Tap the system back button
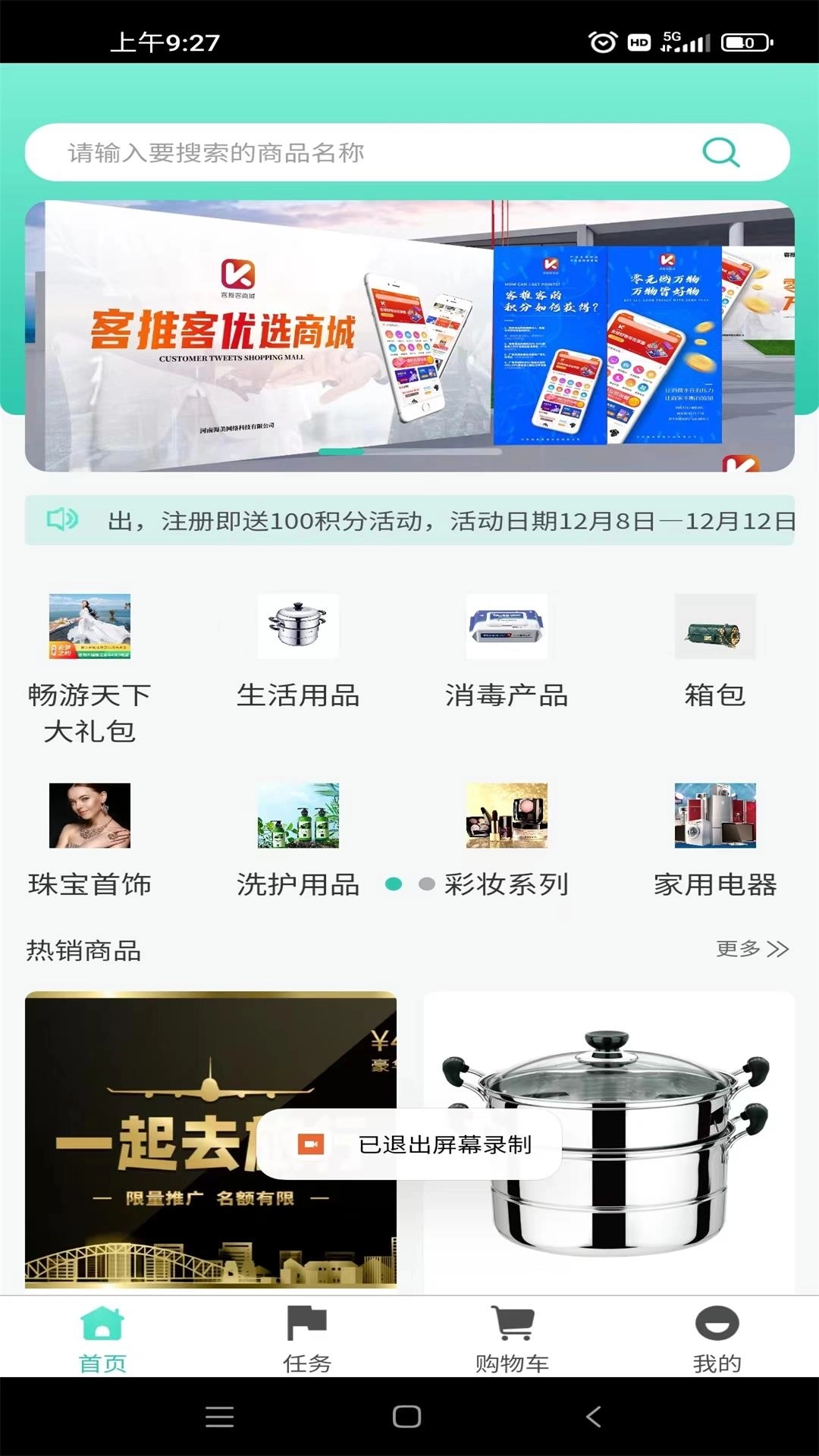 point(594,1416)
